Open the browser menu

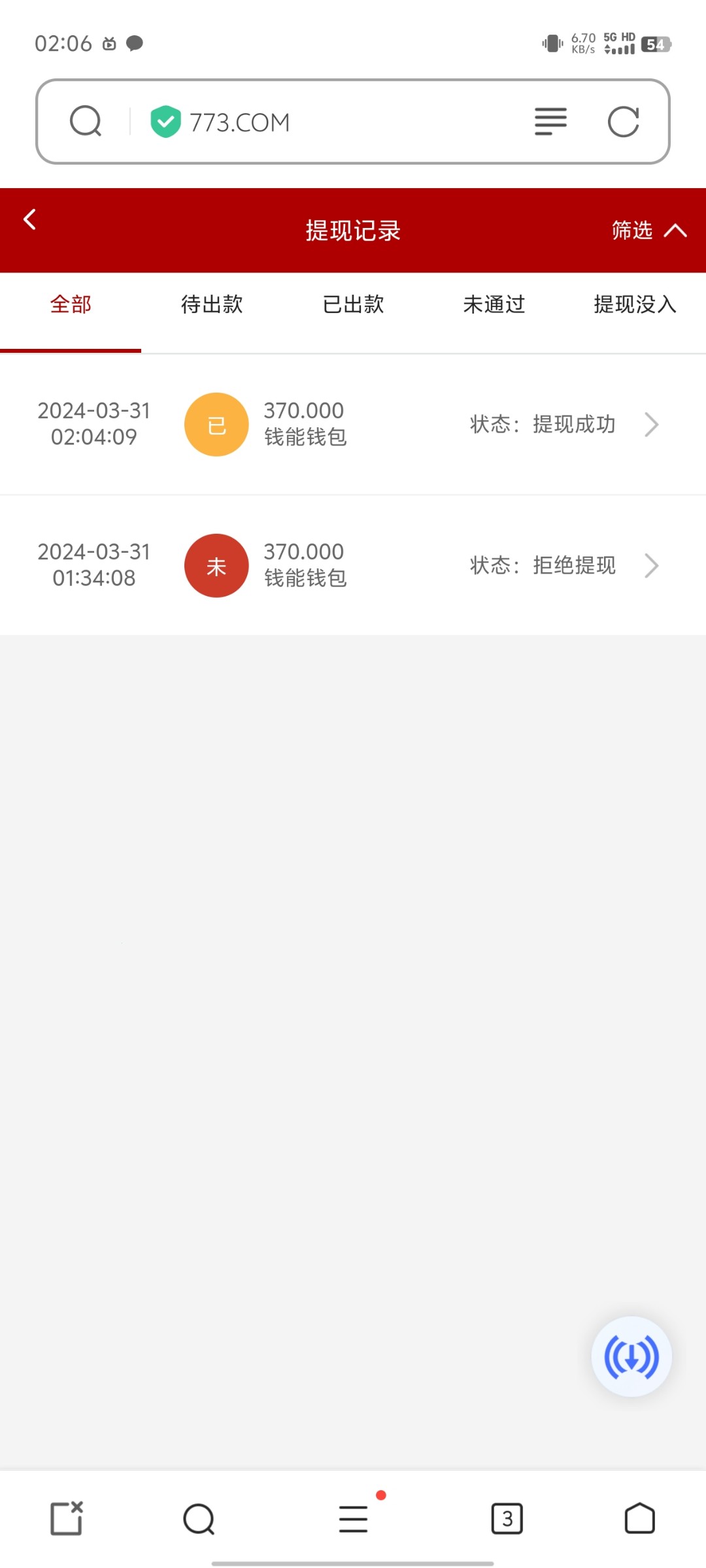(x=353, y=1518)
